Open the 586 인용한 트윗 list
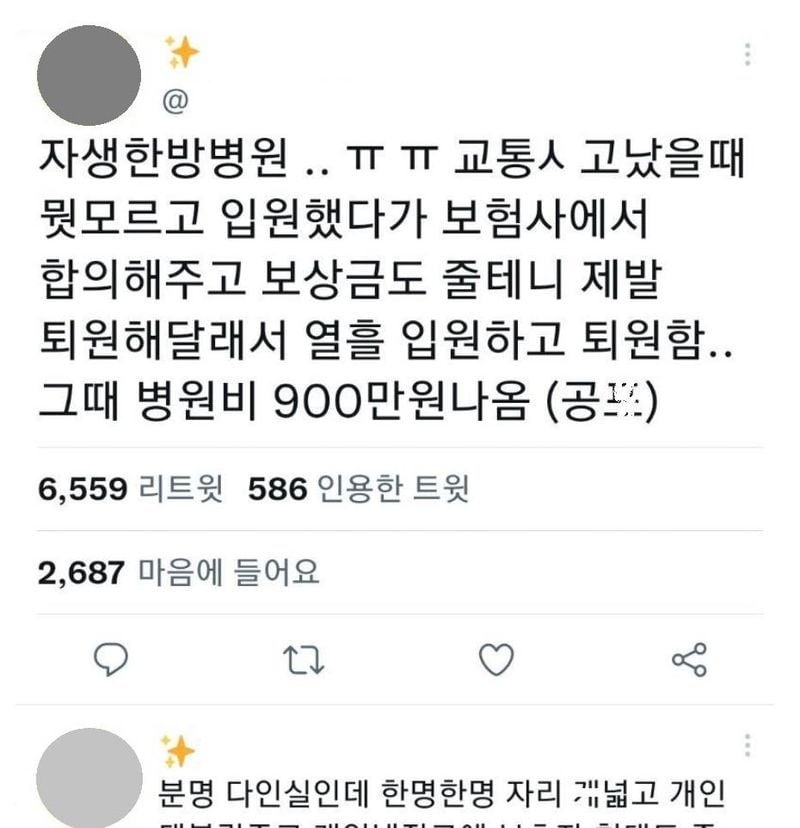This screenshot has height=828, width=800. coord(358,489)
